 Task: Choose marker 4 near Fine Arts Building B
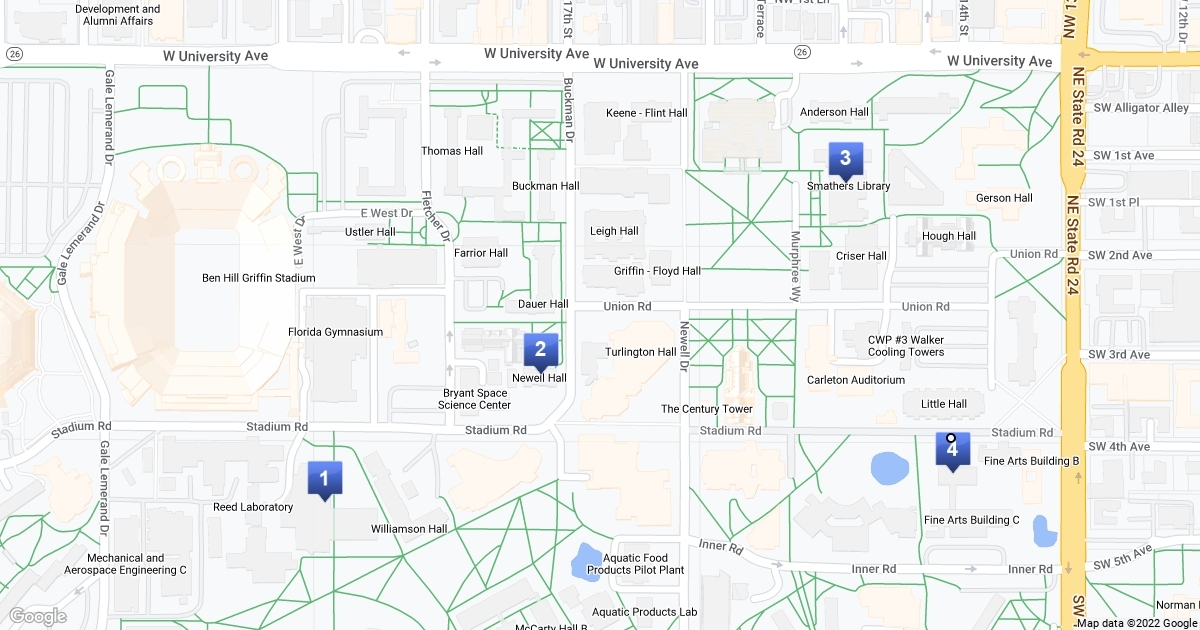952,450
